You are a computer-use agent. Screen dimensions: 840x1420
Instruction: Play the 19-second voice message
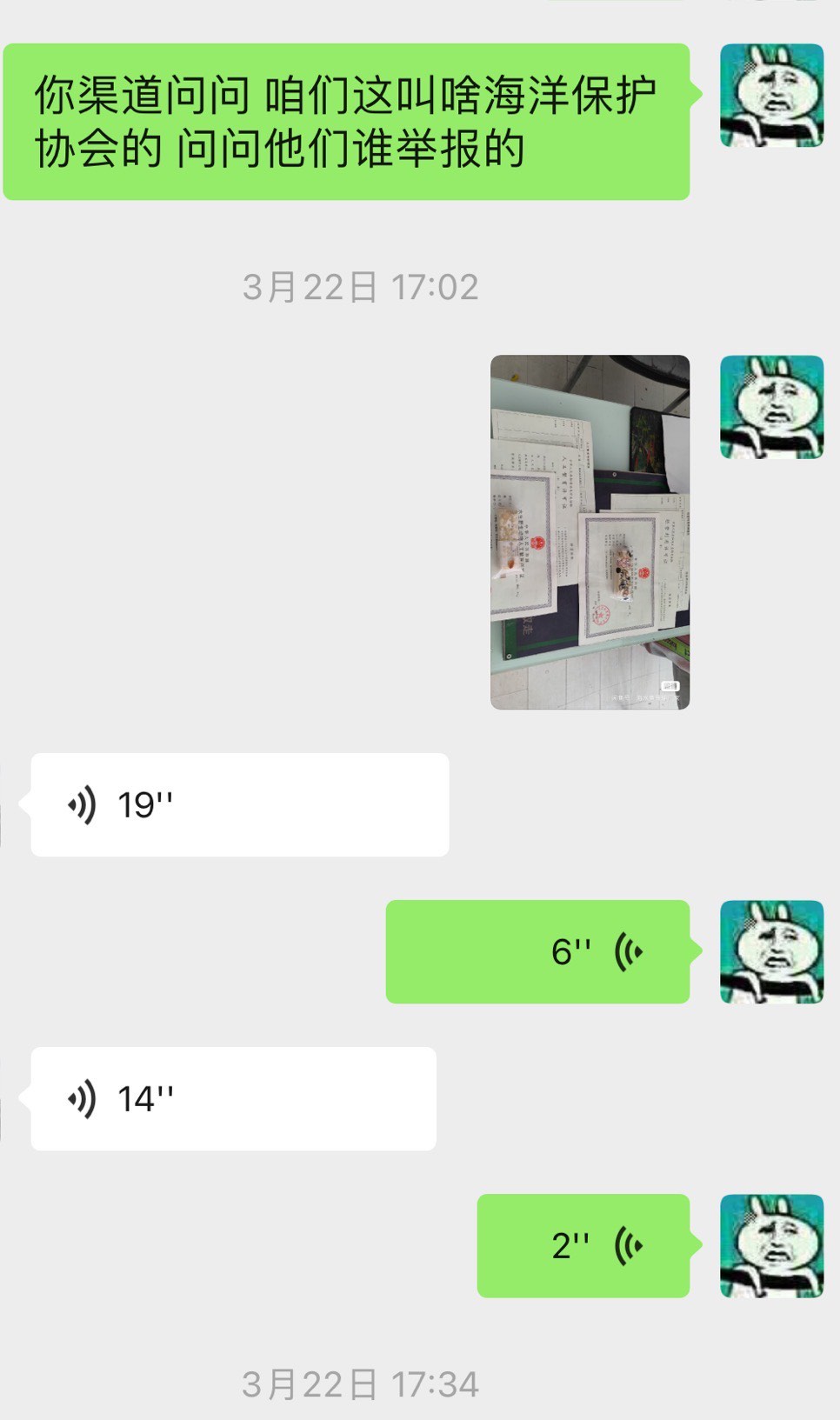[239, 804]
